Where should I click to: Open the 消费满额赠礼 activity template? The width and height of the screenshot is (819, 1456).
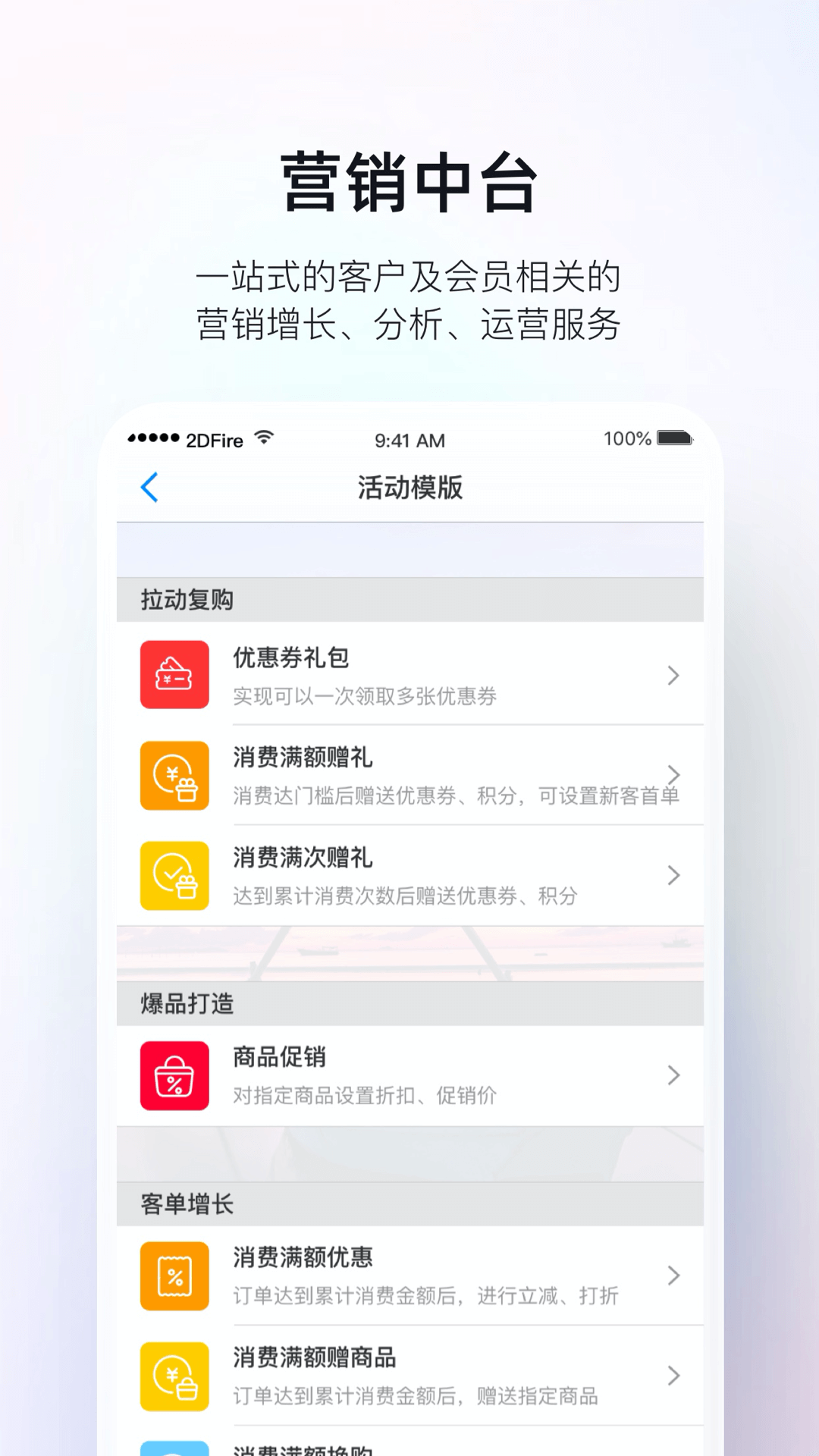(409, 775)
